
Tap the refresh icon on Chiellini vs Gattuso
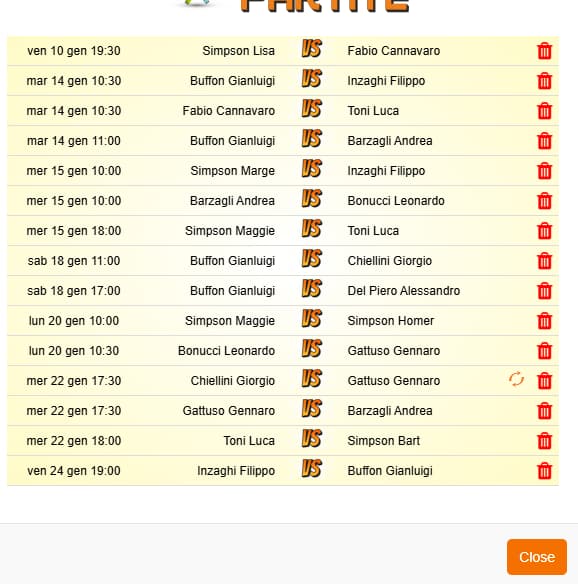click(x=516, y=379)
